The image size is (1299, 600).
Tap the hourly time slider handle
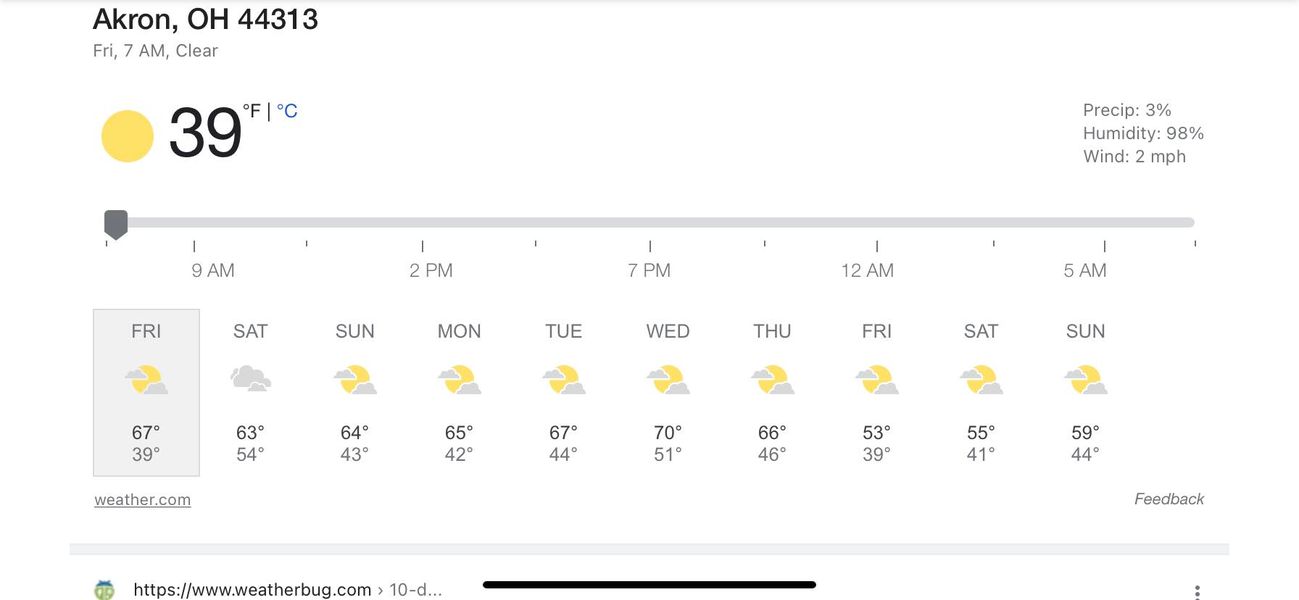coord(116,224)
